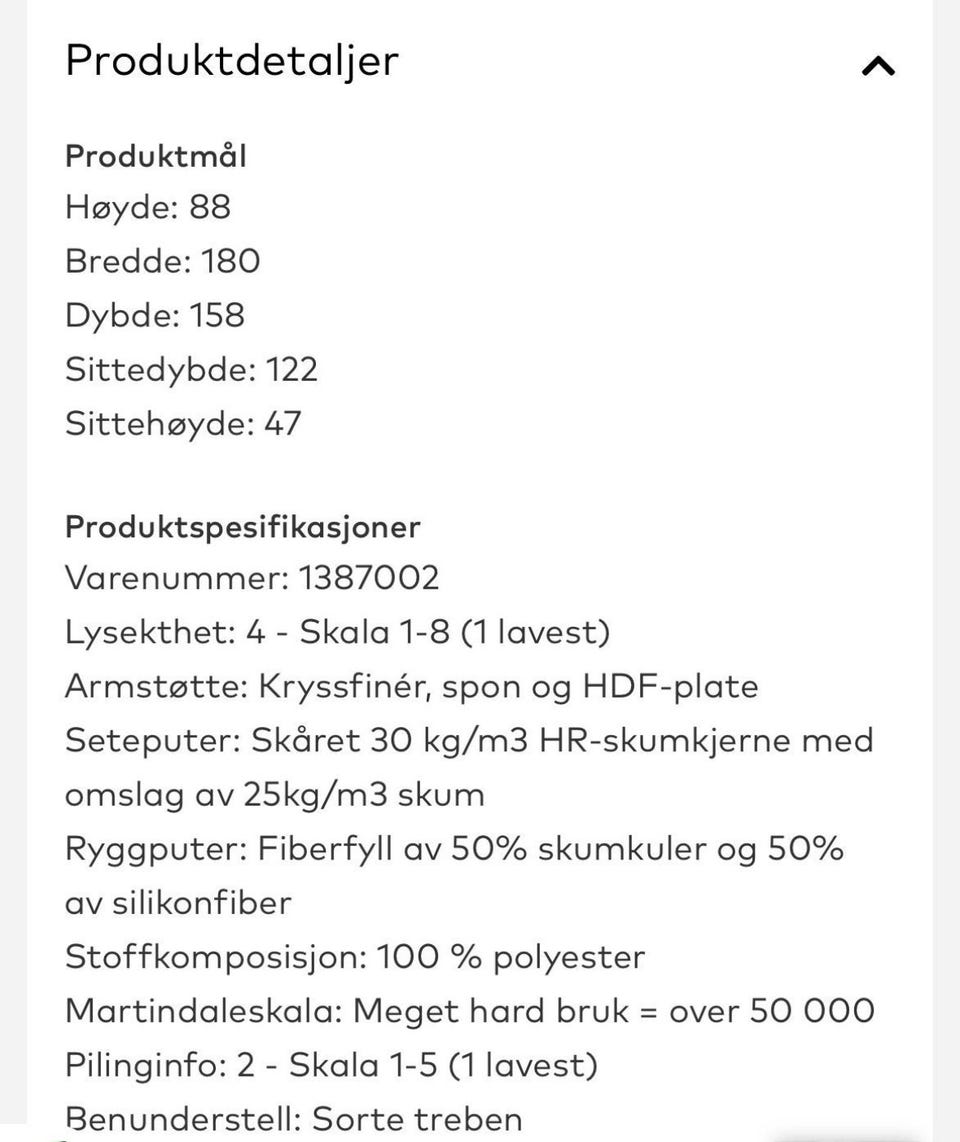This screenshot has height=1142, width=960.
Task: Click the Sittehøyde 47 entry
Action: (182, 424)
